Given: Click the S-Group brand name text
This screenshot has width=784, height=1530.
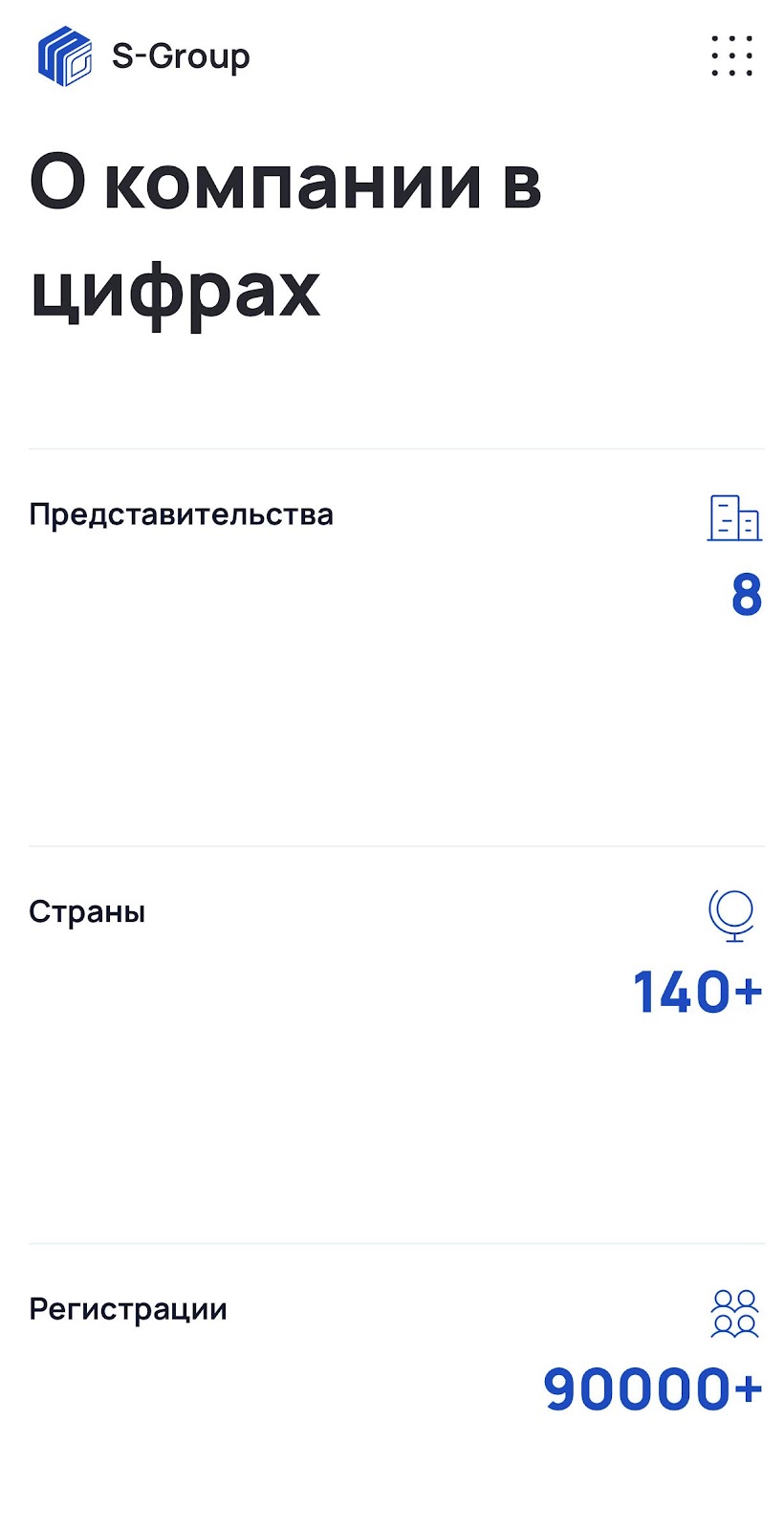Looking at the screenshot, I should click(180, 56).
